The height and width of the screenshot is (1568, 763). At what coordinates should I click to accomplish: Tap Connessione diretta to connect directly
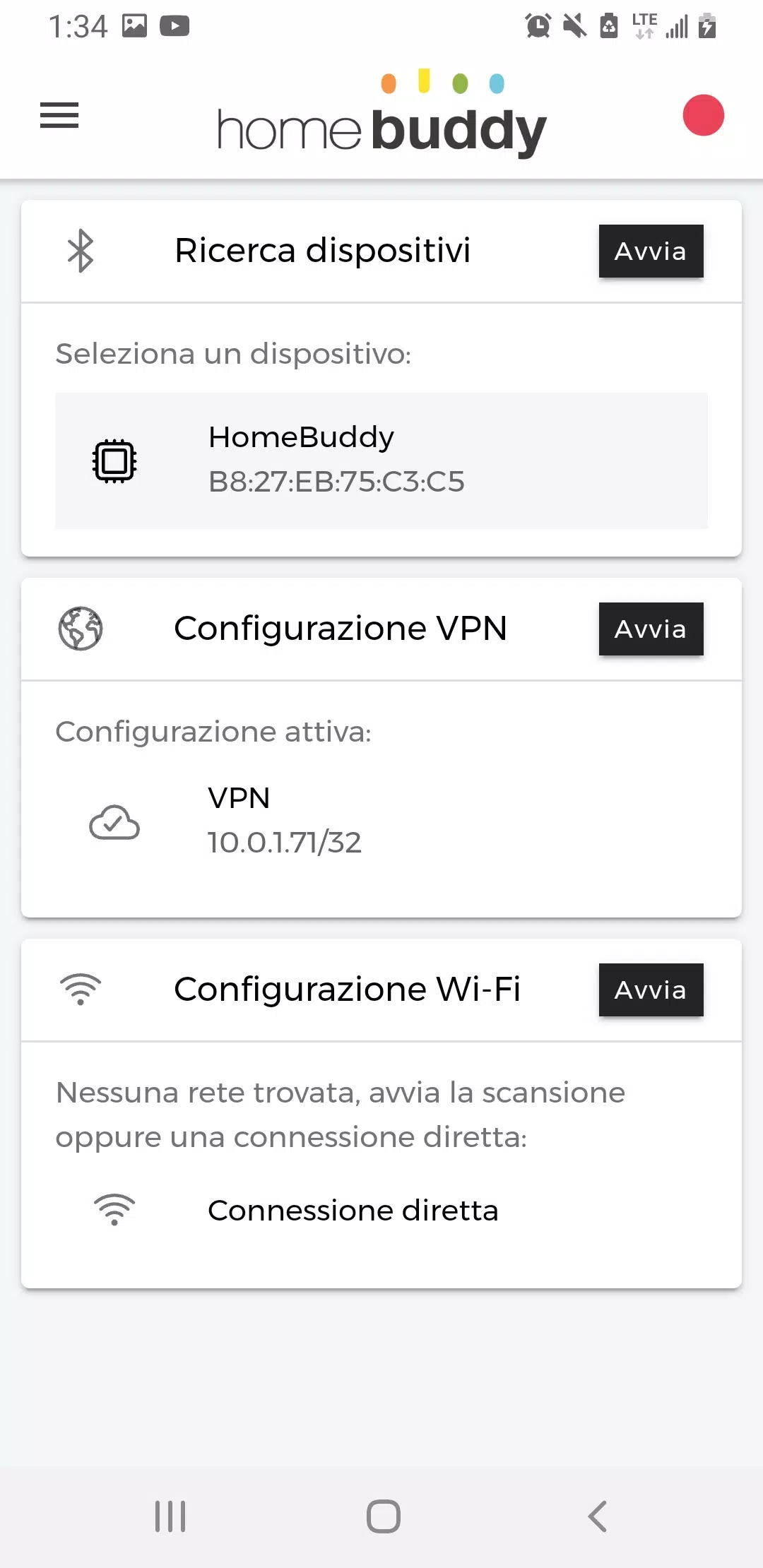(x=353, y=1209)
